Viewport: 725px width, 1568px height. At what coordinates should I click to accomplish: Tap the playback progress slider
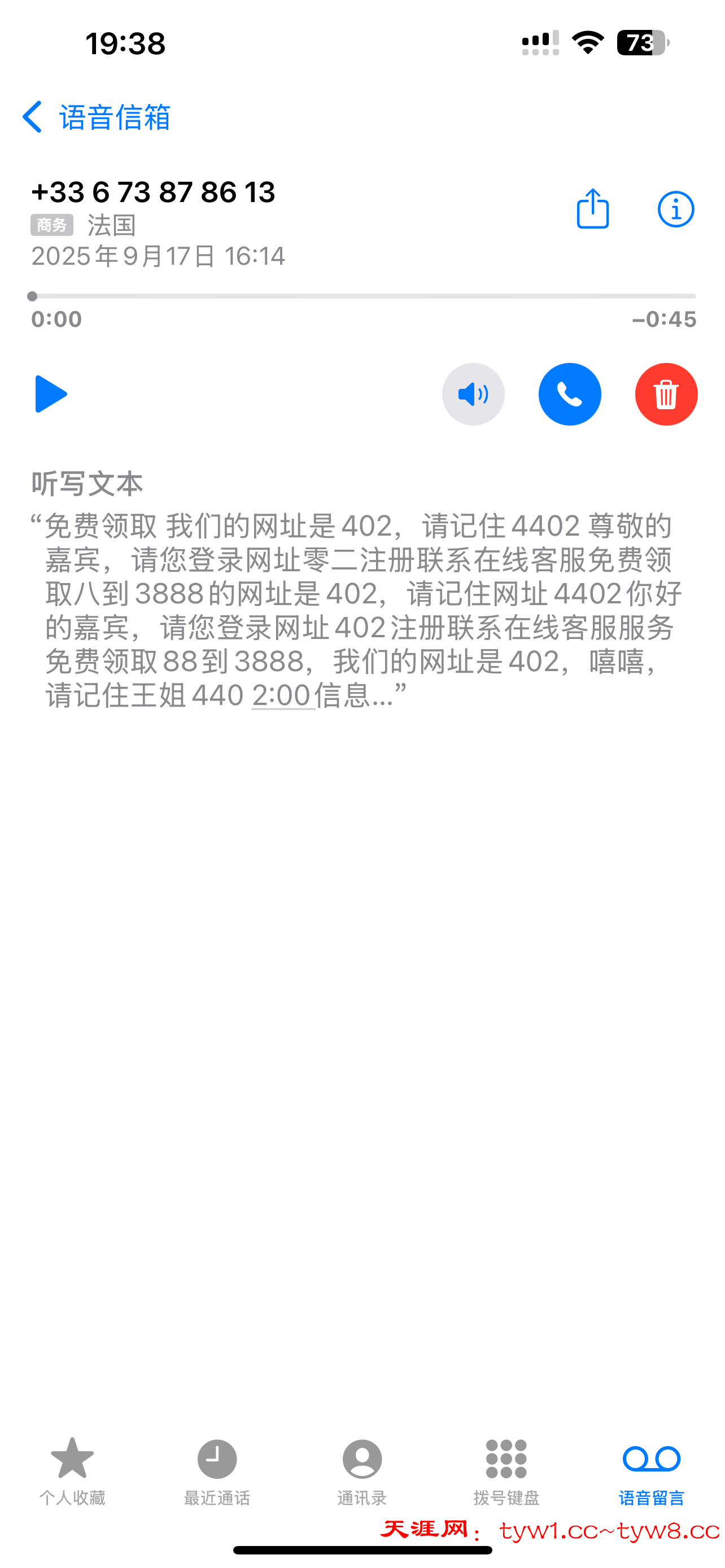(361, 296)
